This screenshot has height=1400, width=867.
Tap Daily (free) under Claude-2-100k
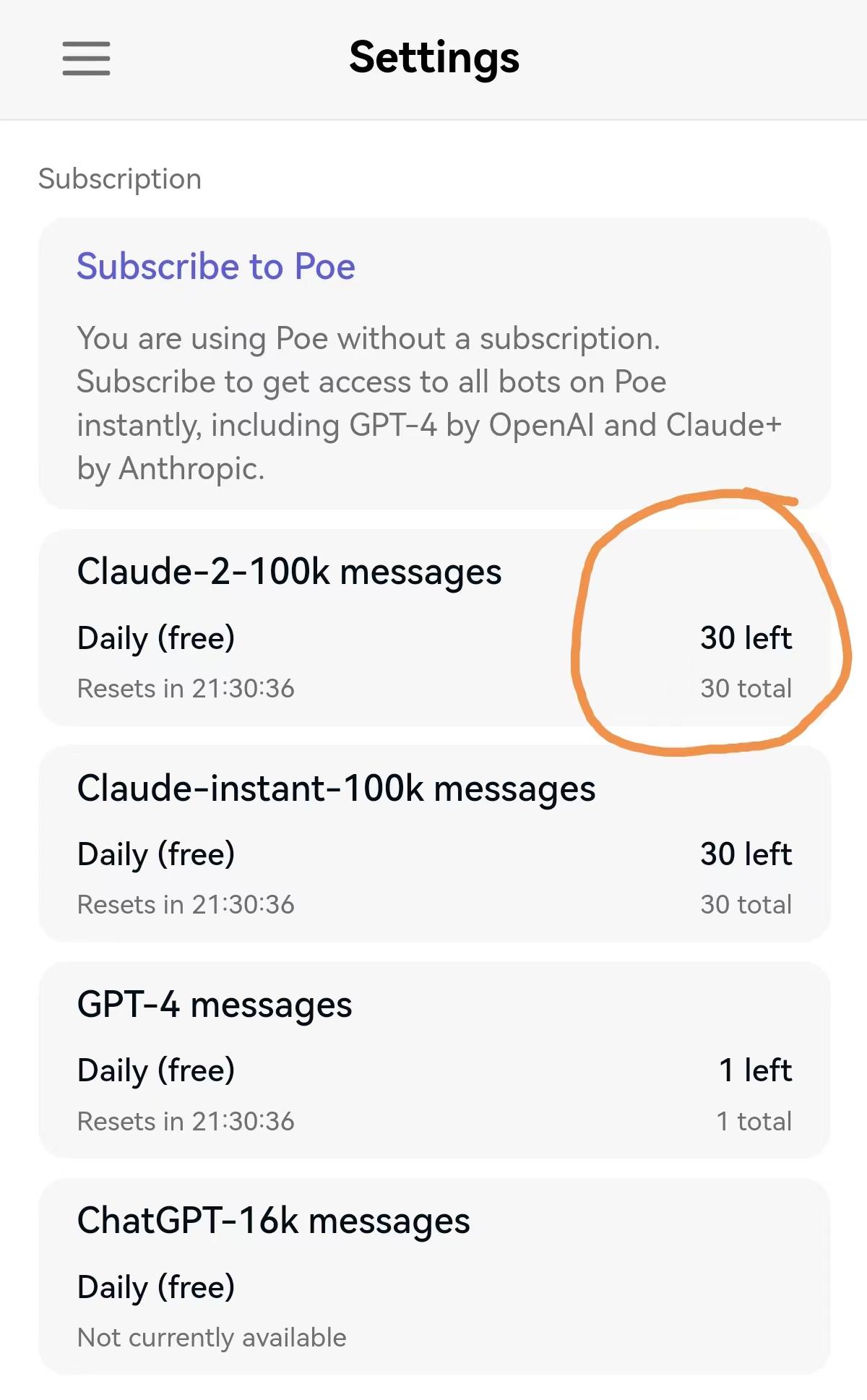tap(156, 638)
